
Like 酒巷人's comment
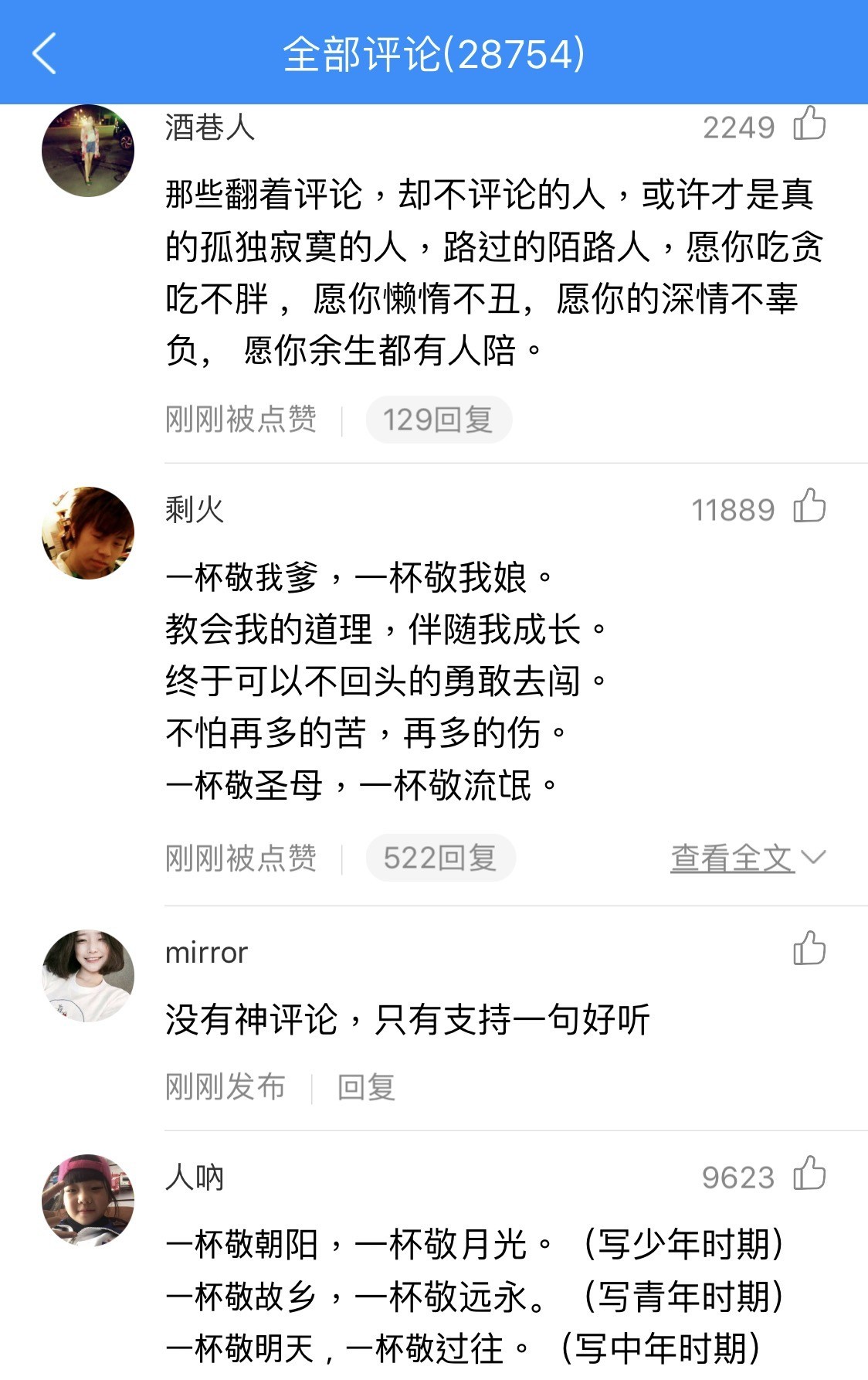coord(809,124)
